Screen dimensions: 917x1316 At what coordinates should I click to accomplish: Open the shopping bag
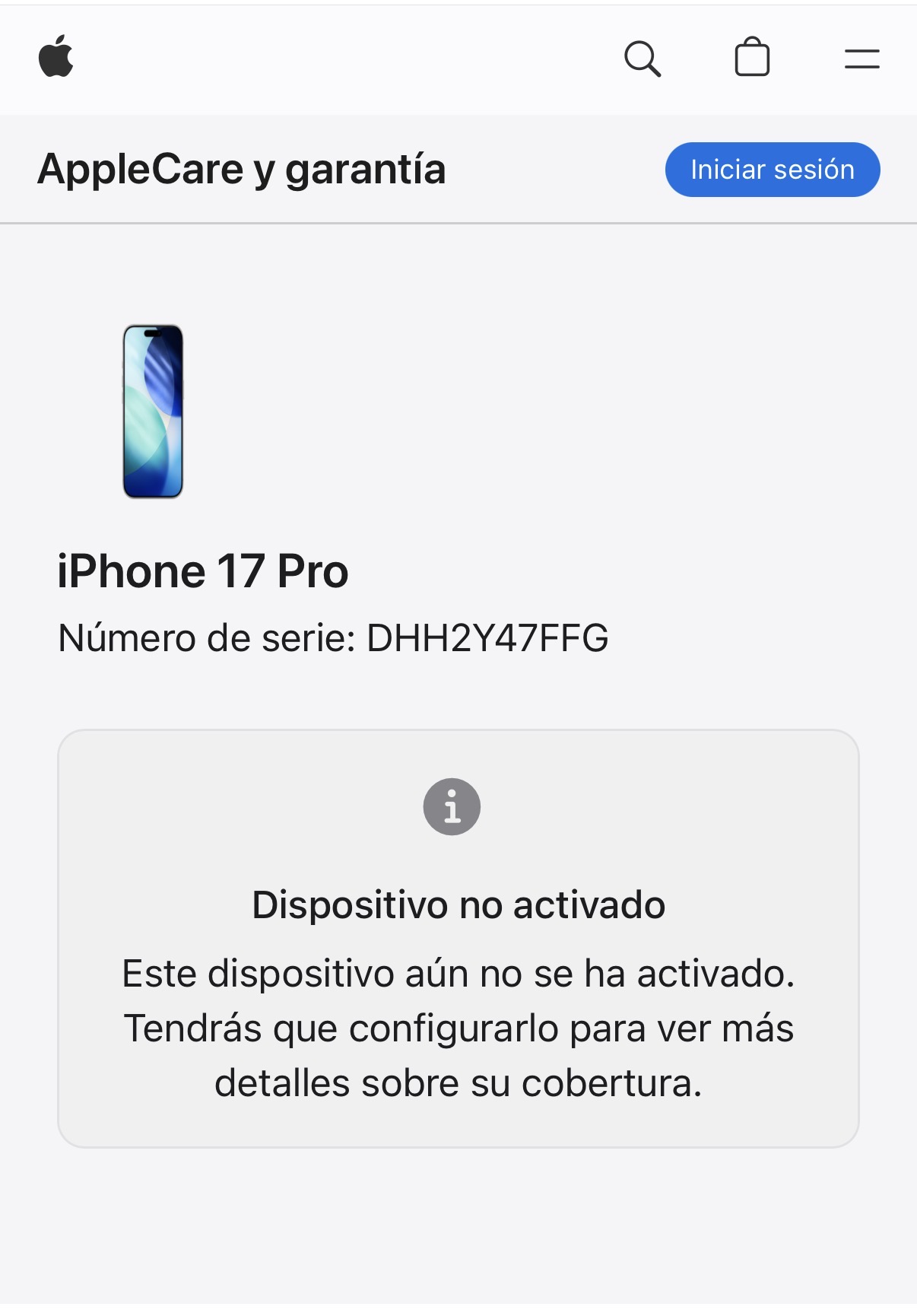[x=752, y=58]
